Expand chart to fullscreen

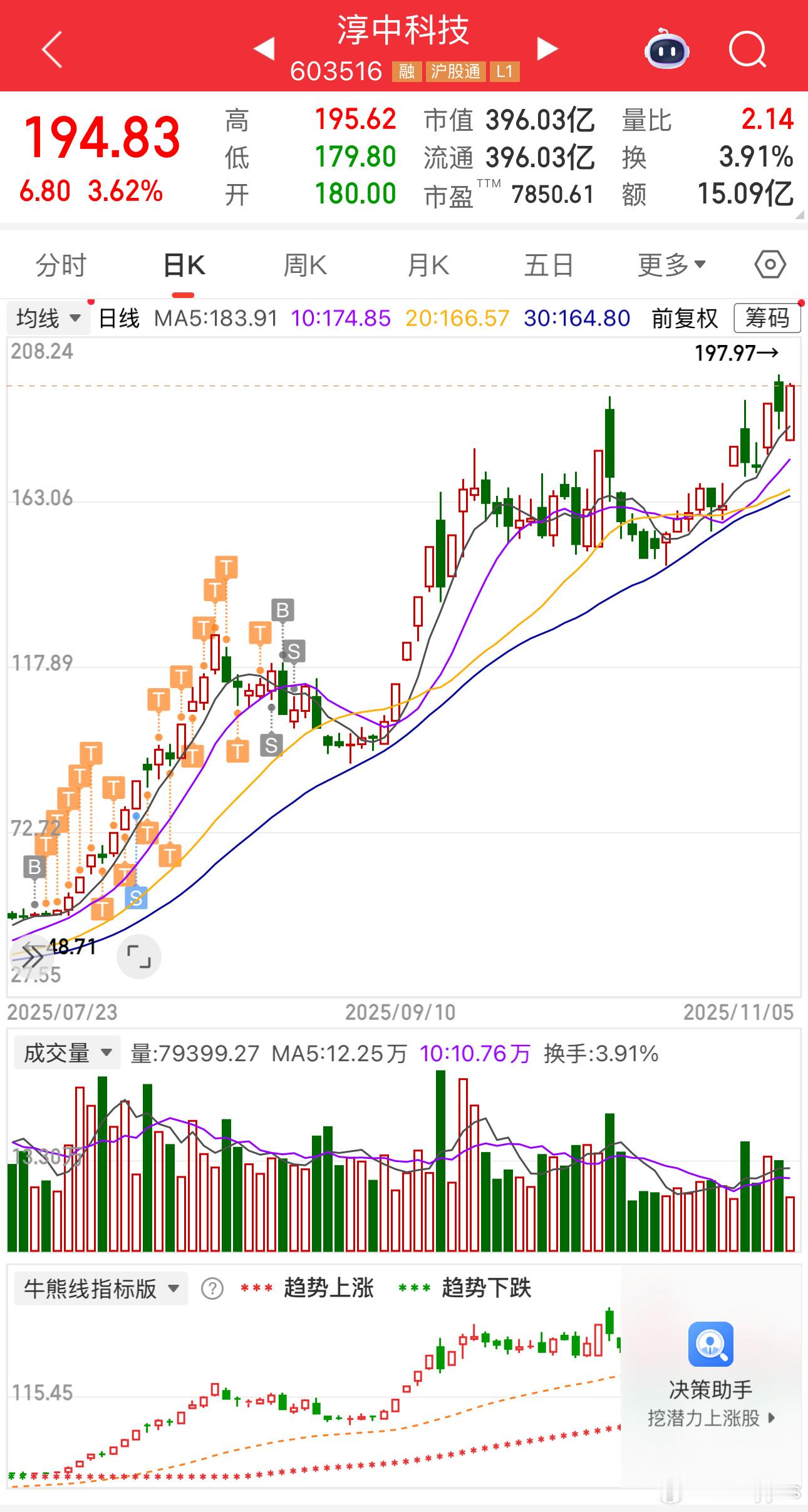click(139, 957)
